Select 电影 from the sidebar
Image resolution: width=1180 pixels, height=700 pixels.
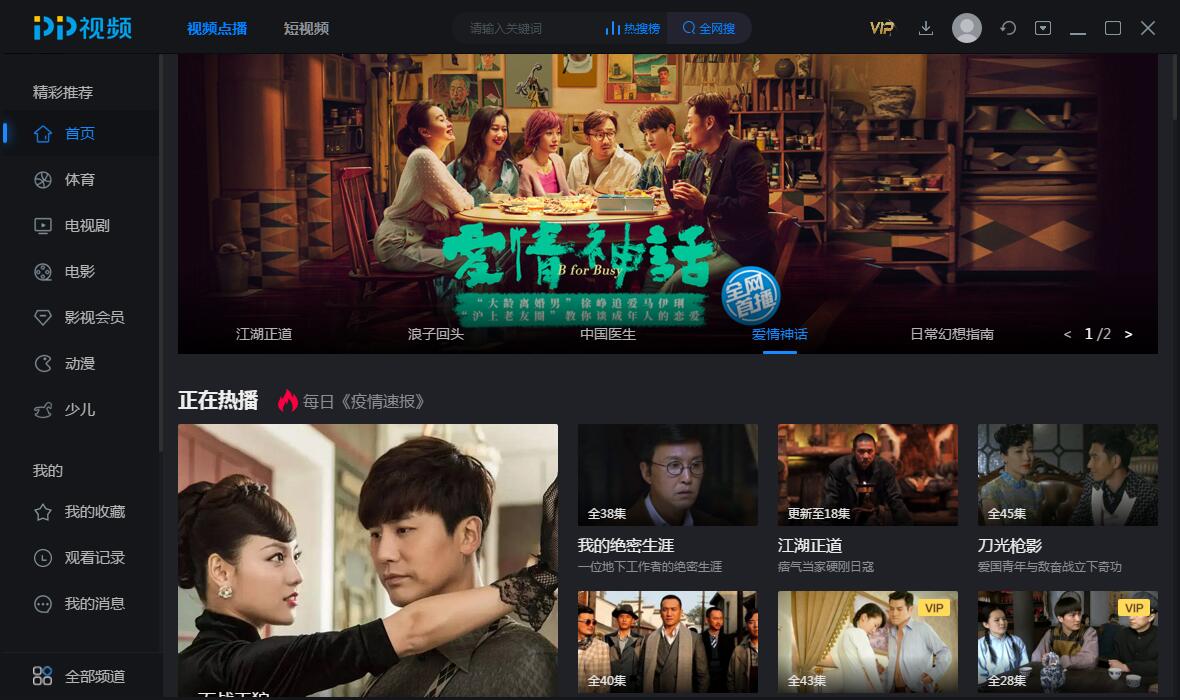(80, 272)
